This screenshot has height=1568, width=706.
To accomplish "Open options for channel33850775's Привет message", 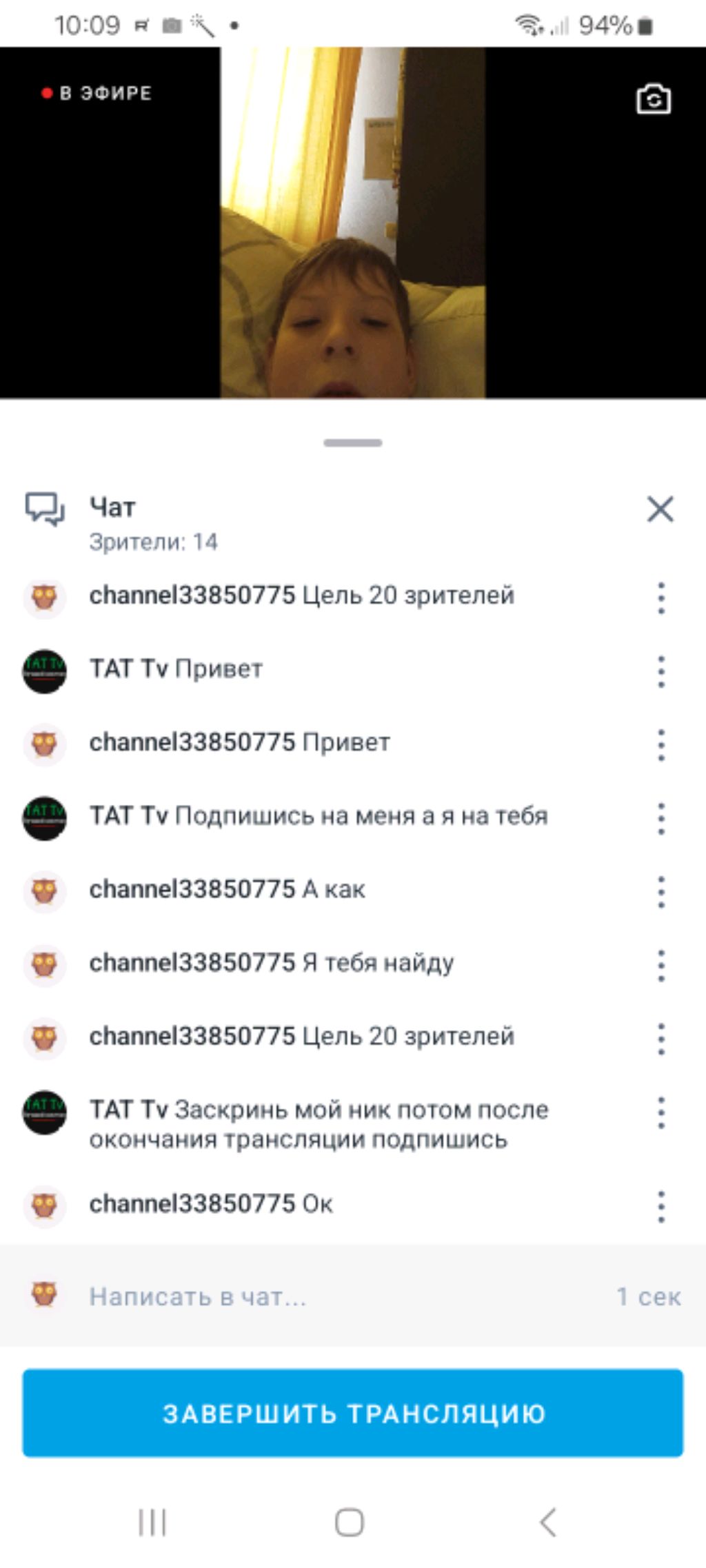I will 660,745.
